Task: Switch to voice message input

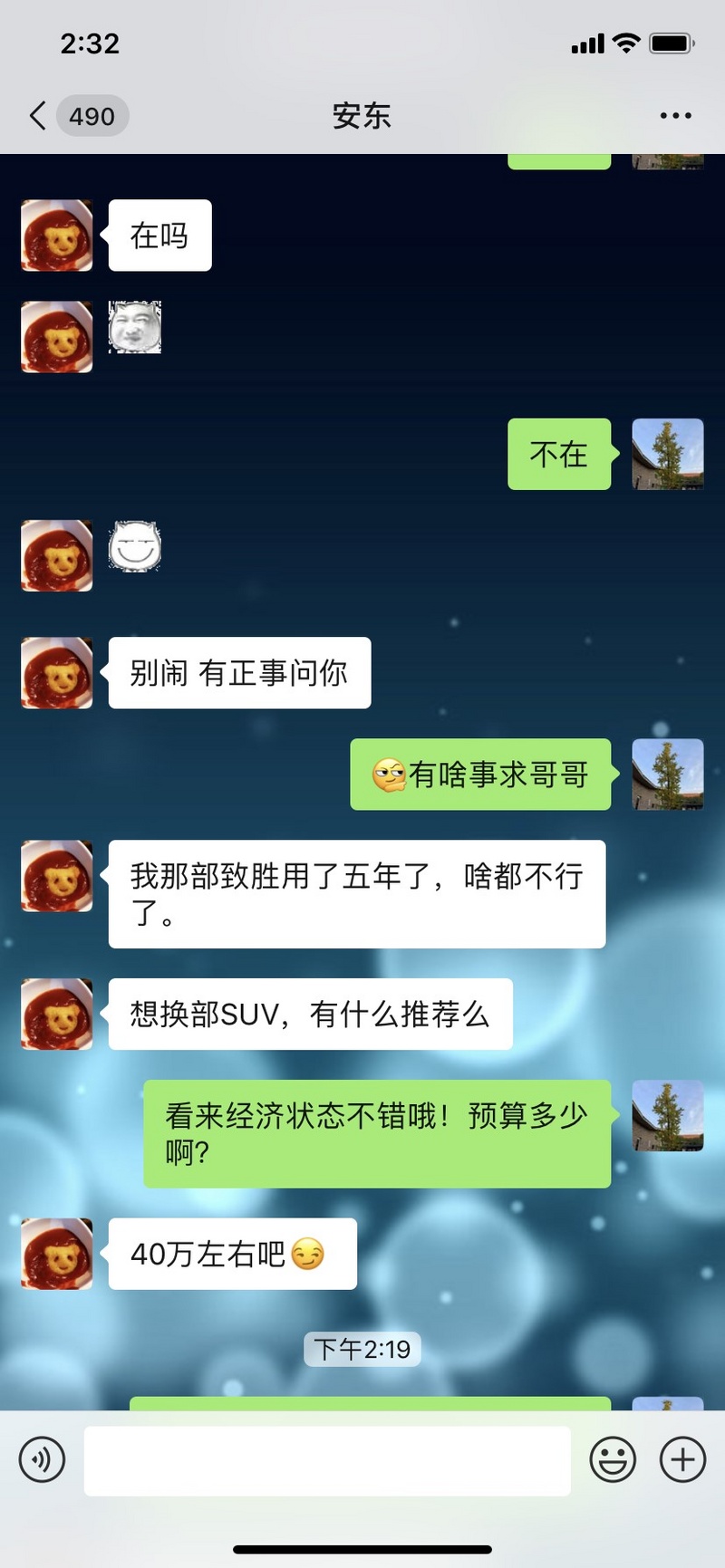Action: click(x=42, y=1459)
